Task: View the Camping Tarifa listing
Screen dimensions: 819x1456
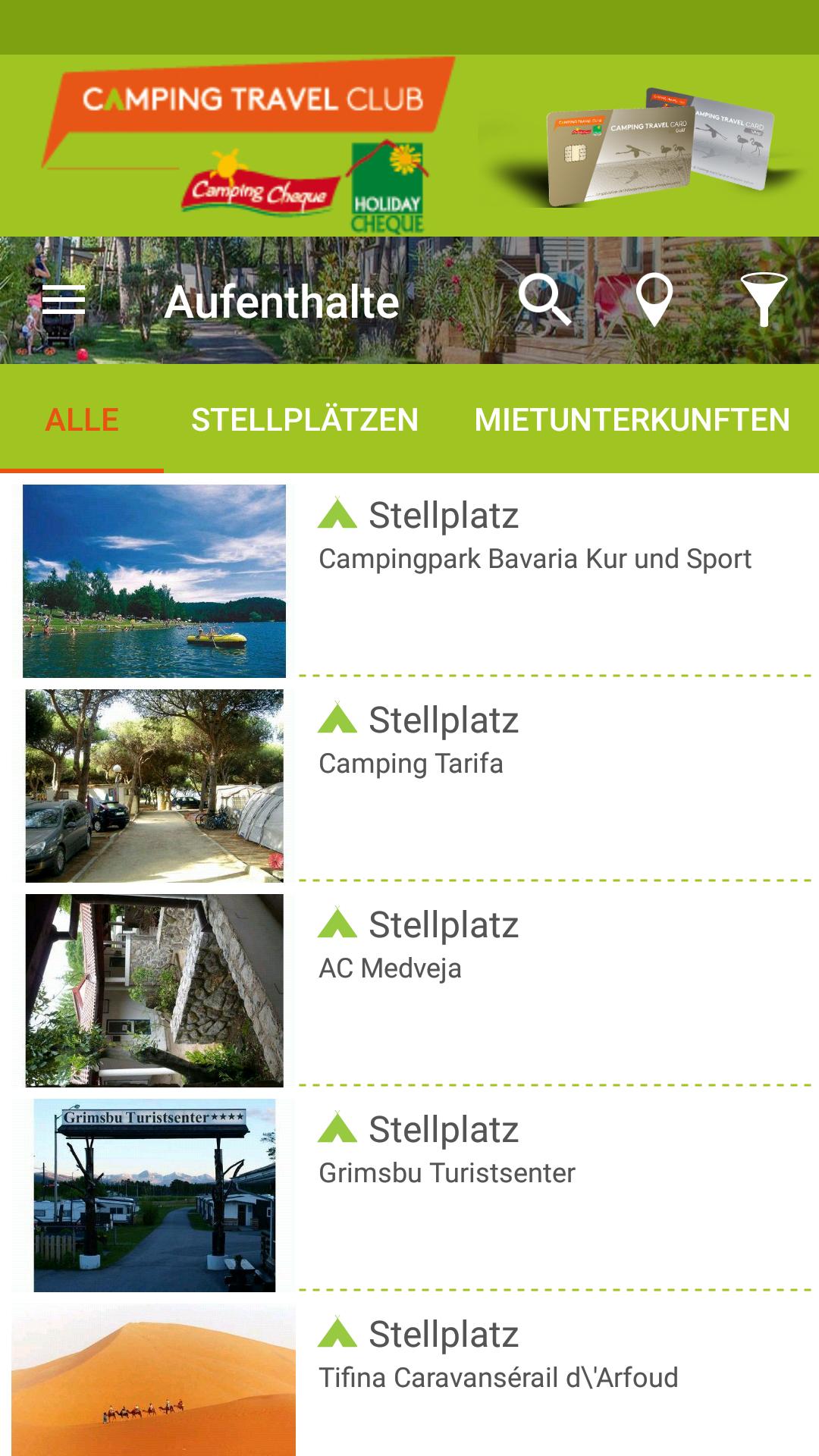Action: pos(411,764)
